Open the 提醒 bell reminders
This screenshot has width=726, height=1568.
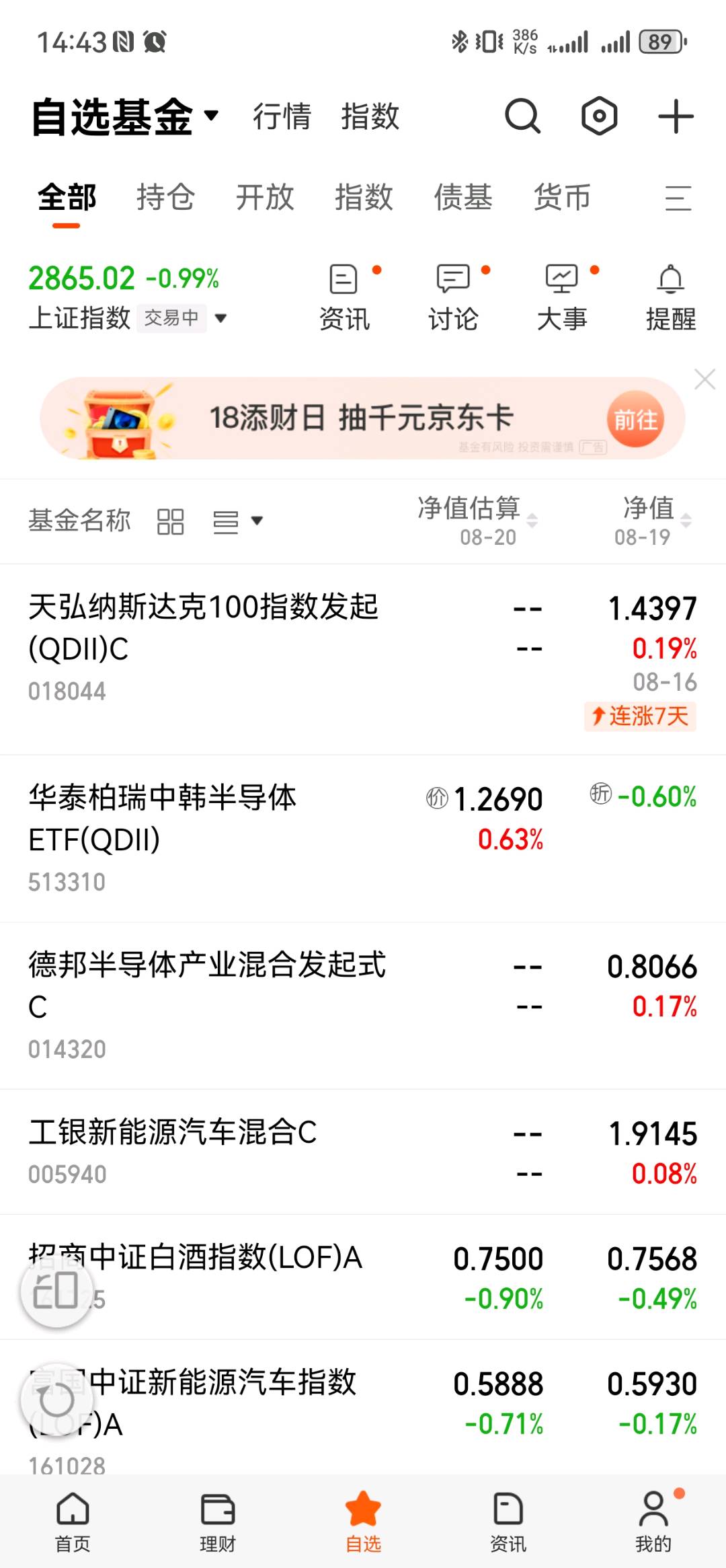(671, 298)
